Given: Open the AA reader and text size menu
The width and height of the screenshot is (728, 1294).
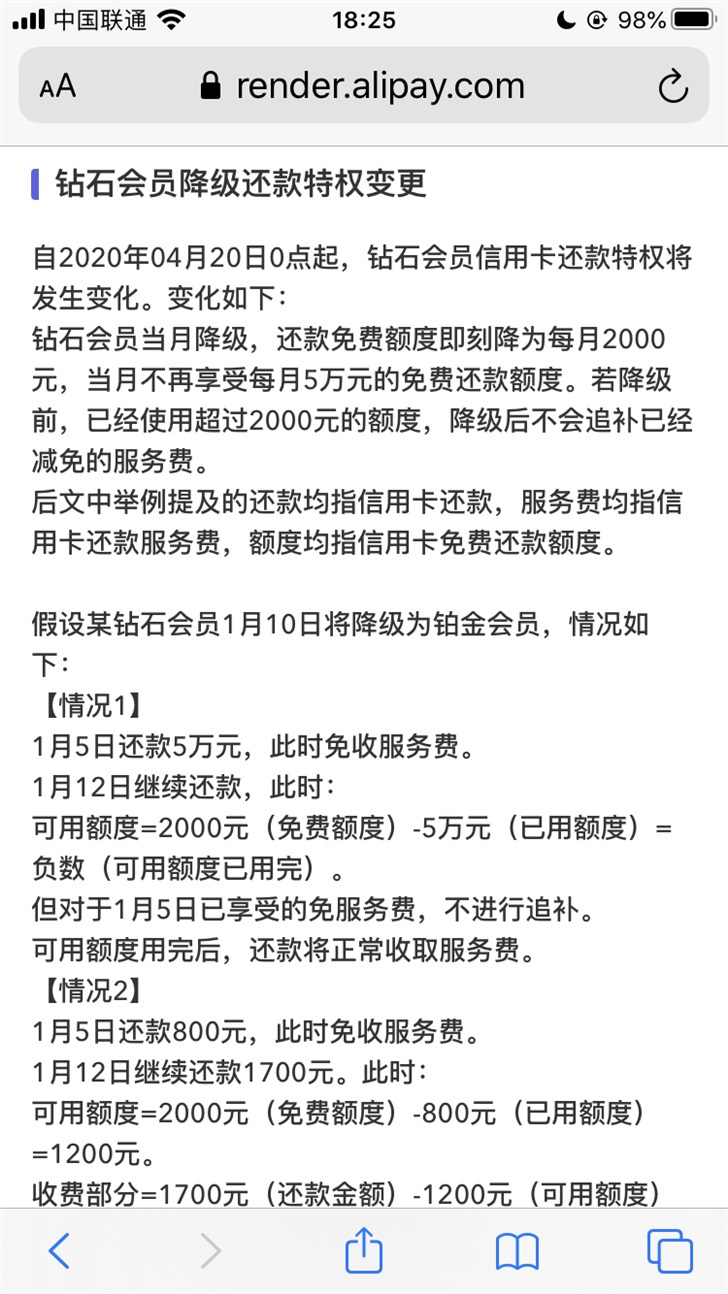Looking at the screenshot, I should [x=57, y=87].
